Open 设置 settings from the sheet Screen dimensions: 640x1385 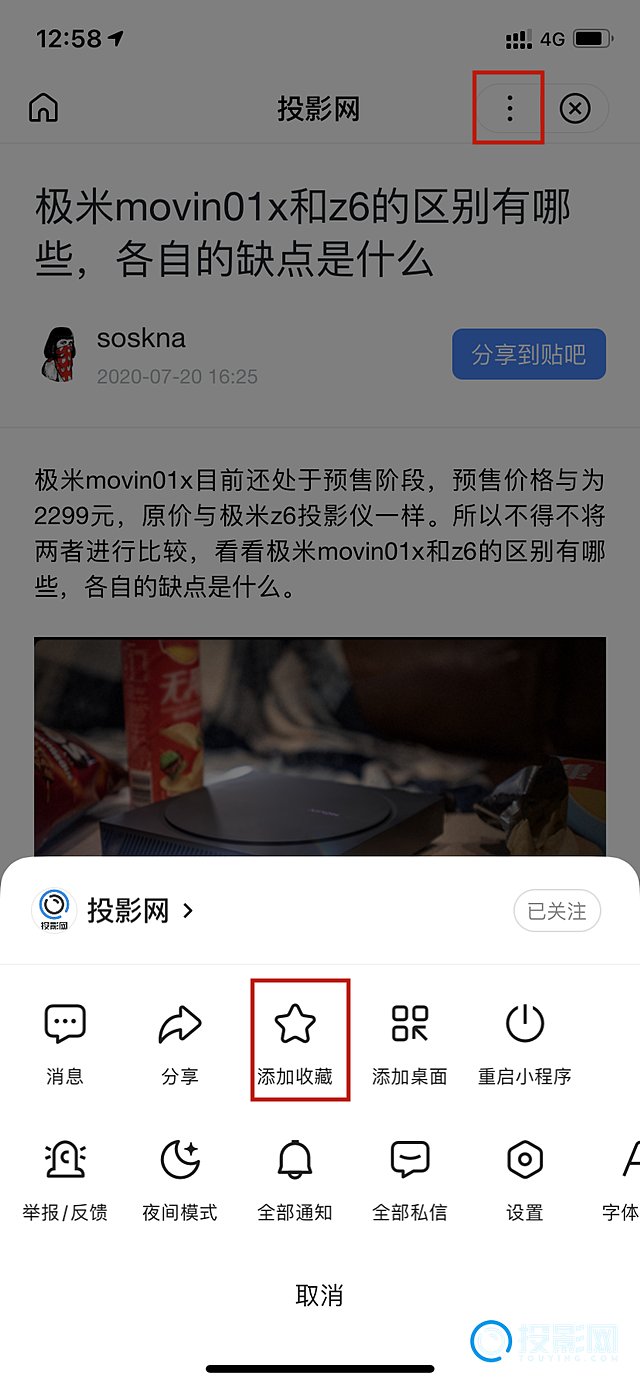point(525,1178)
